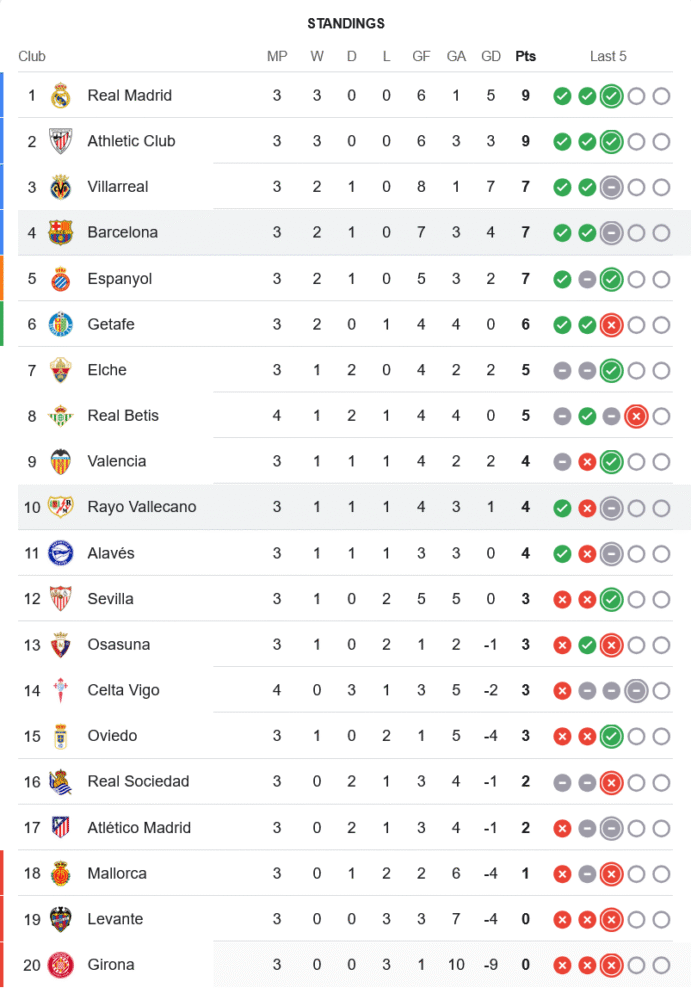This screenshot has width=691, height=1000.
Task: Select the Villarreal row
Action: (118, 187)
